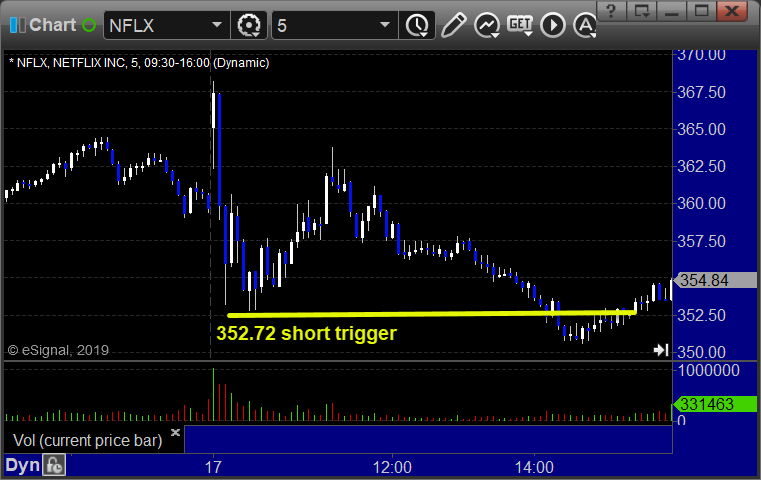Open the GET studies menu
Image resolution: width=761 pixels, height=480 pixels.
click(x=519, y=24)
